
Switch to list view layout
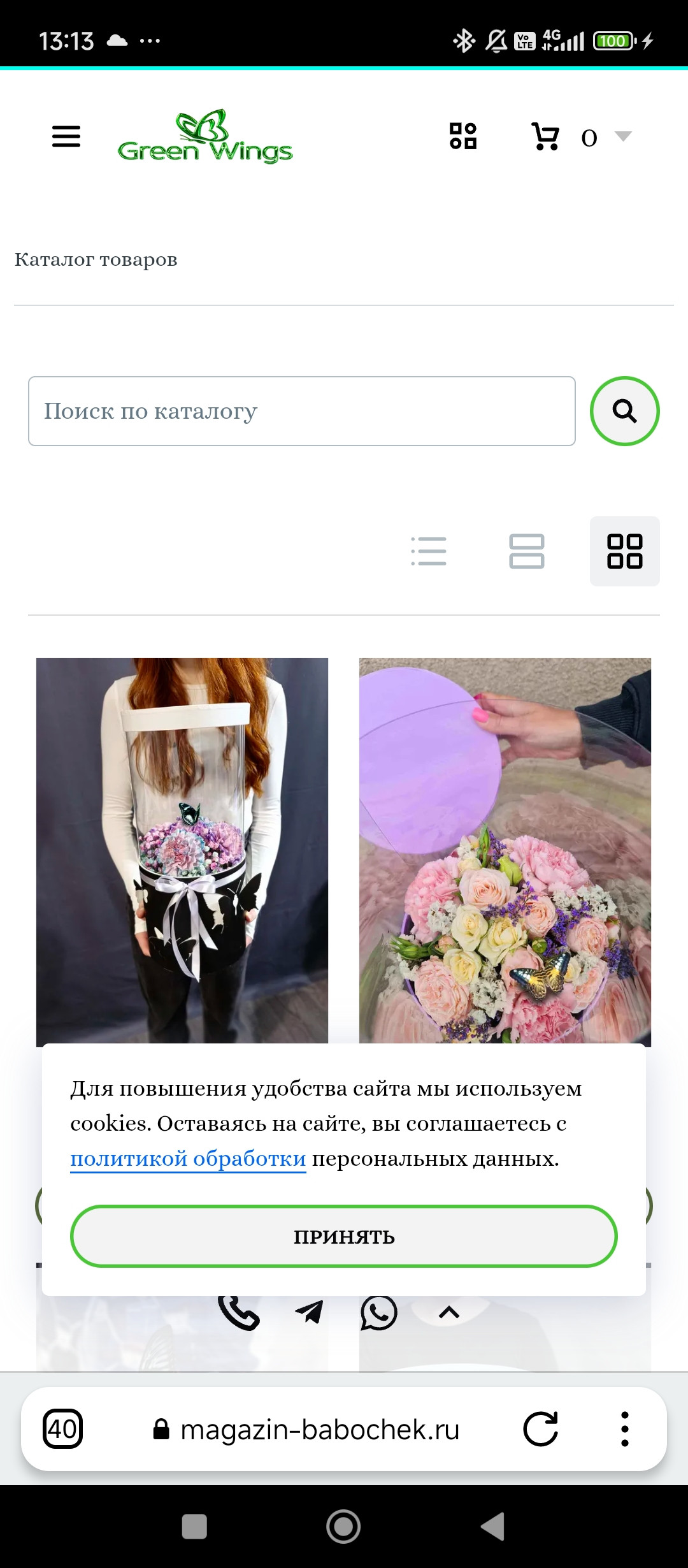coord(429,551)
